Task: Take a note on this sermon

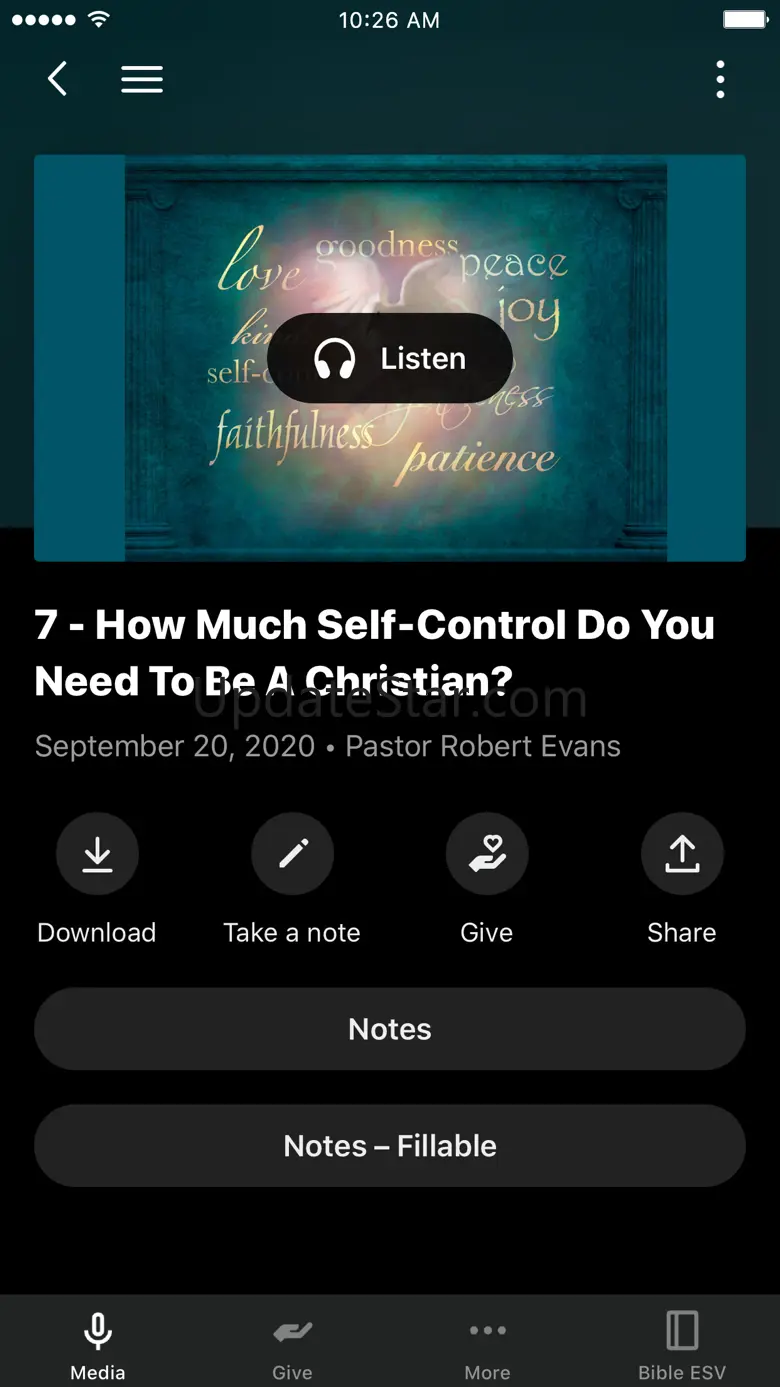Action: coord(292,854)
